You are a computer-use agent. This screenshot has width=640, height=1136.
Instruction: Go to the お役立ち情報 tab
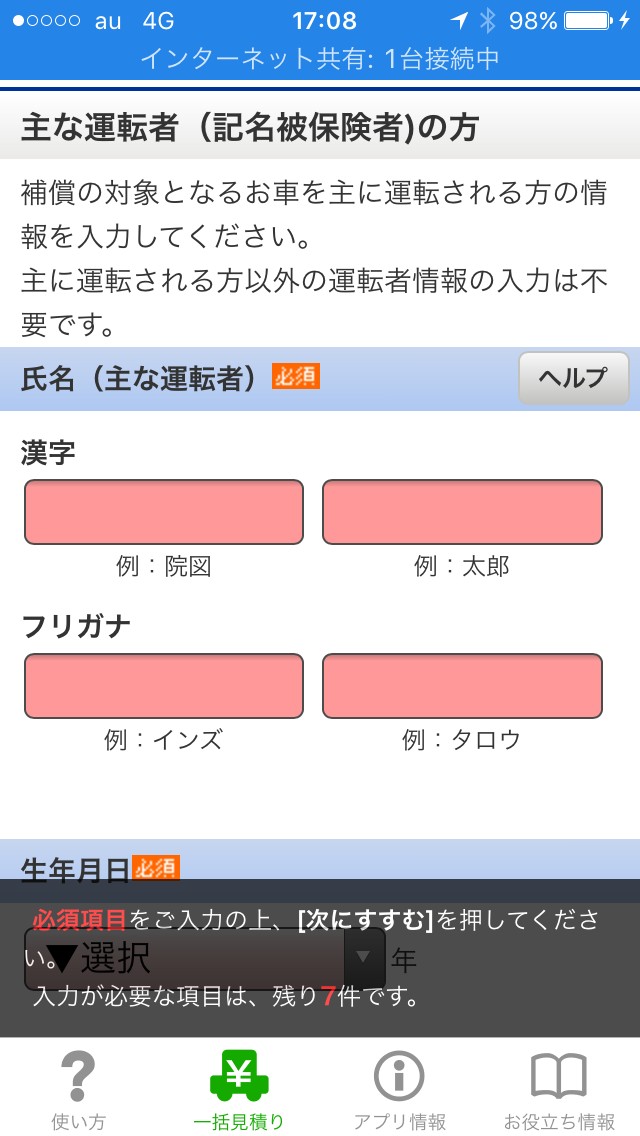point(559,1089)
